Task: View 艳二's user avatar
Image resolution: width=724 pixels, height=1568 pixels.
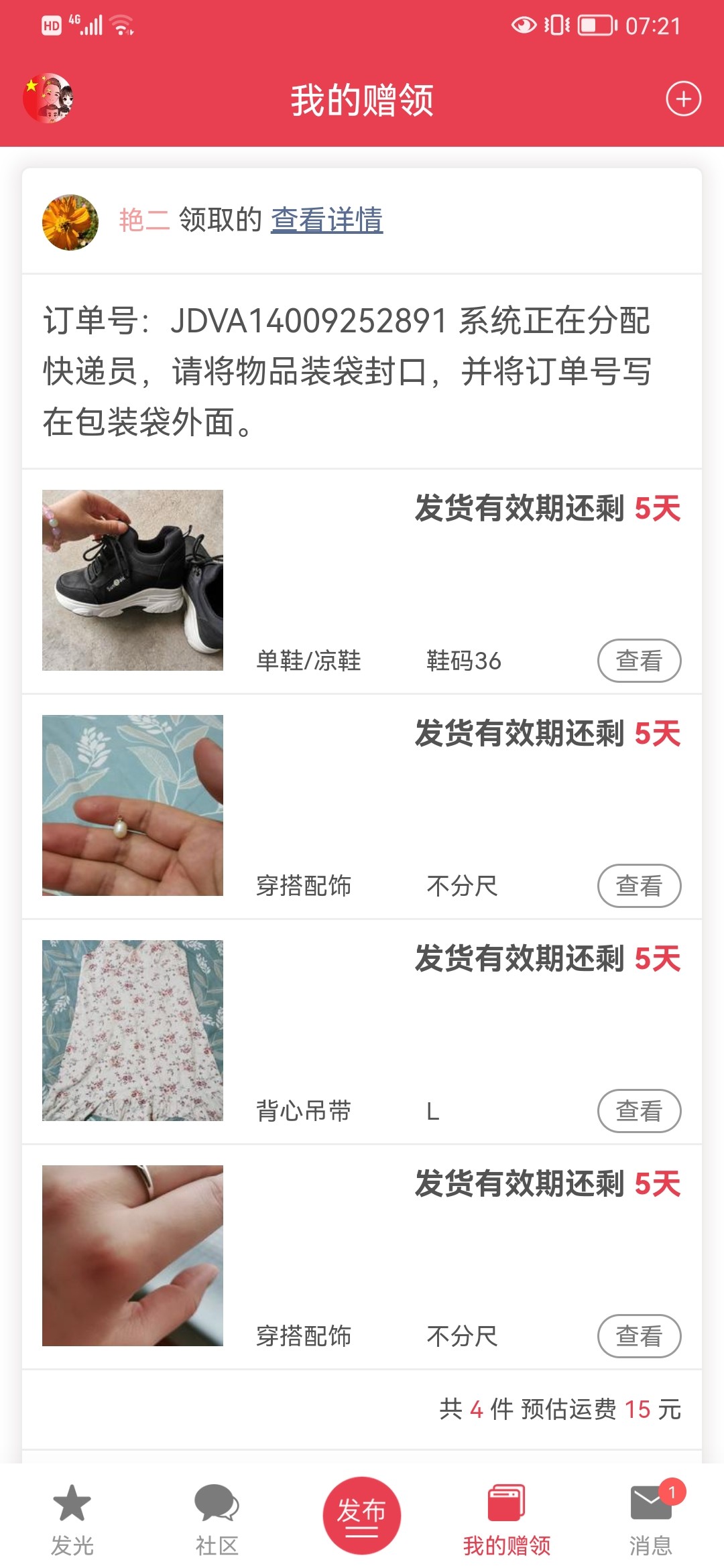Action: coord(70,222)
